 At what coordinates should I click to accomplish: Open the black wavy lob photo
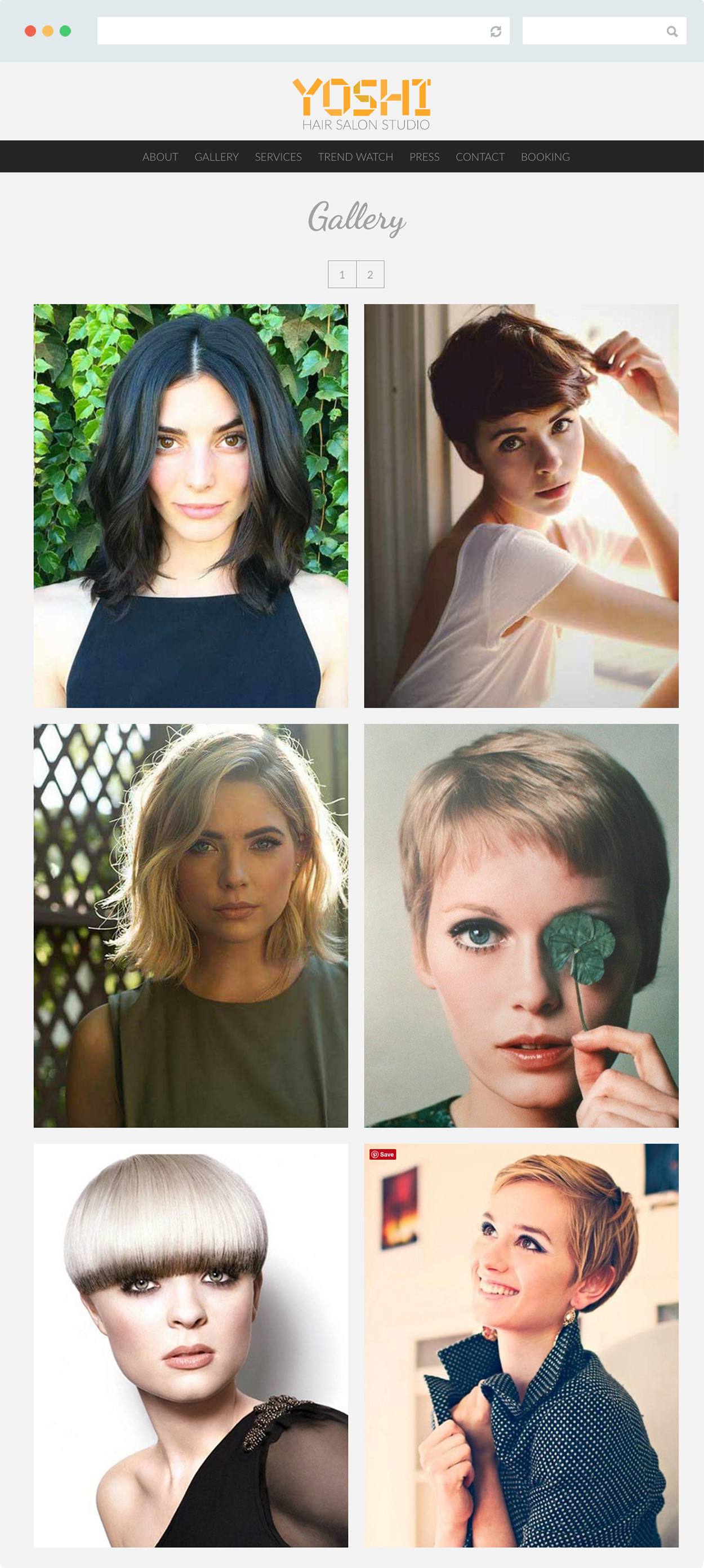tap(190, 505)
